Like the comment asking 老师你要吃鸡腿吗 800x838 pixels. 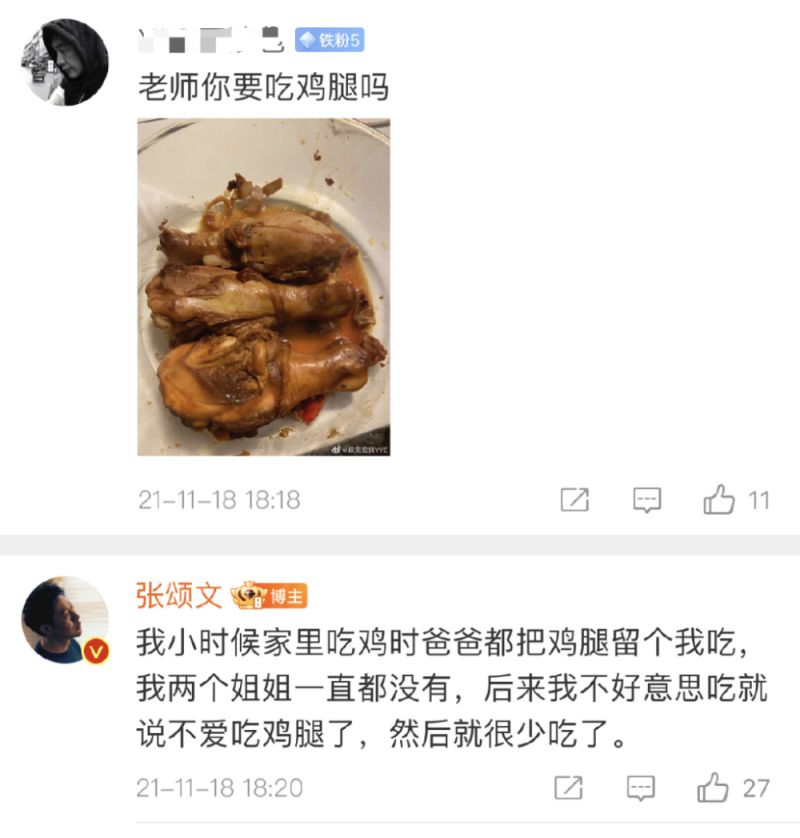click(x=719, y=500)
